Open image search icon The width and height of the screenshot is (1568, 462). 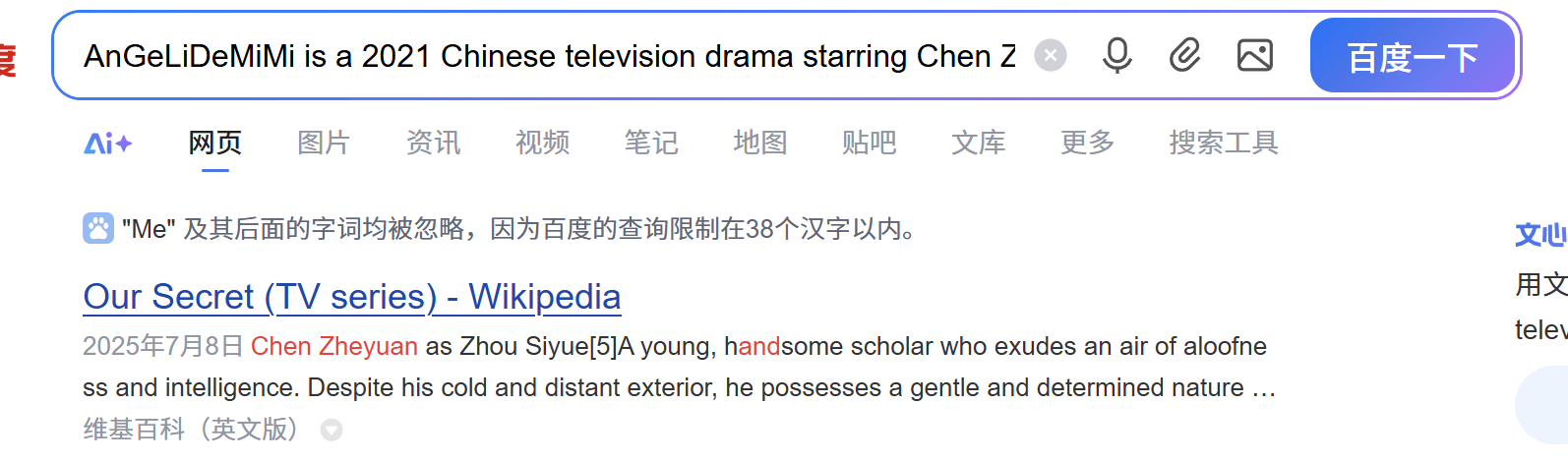[x=1254, y=56]
